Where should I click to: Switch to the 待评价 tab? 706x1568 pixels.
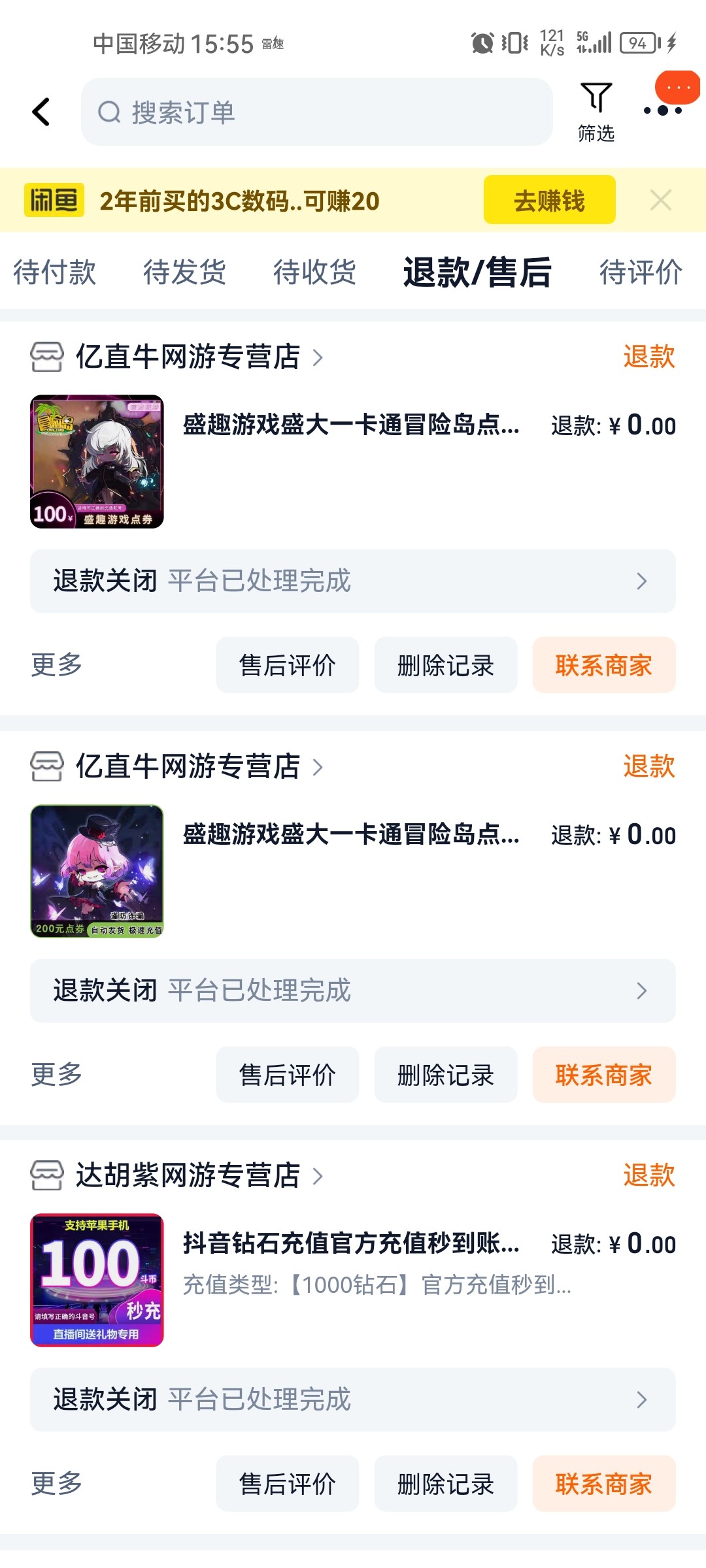(x=641, y=272)
